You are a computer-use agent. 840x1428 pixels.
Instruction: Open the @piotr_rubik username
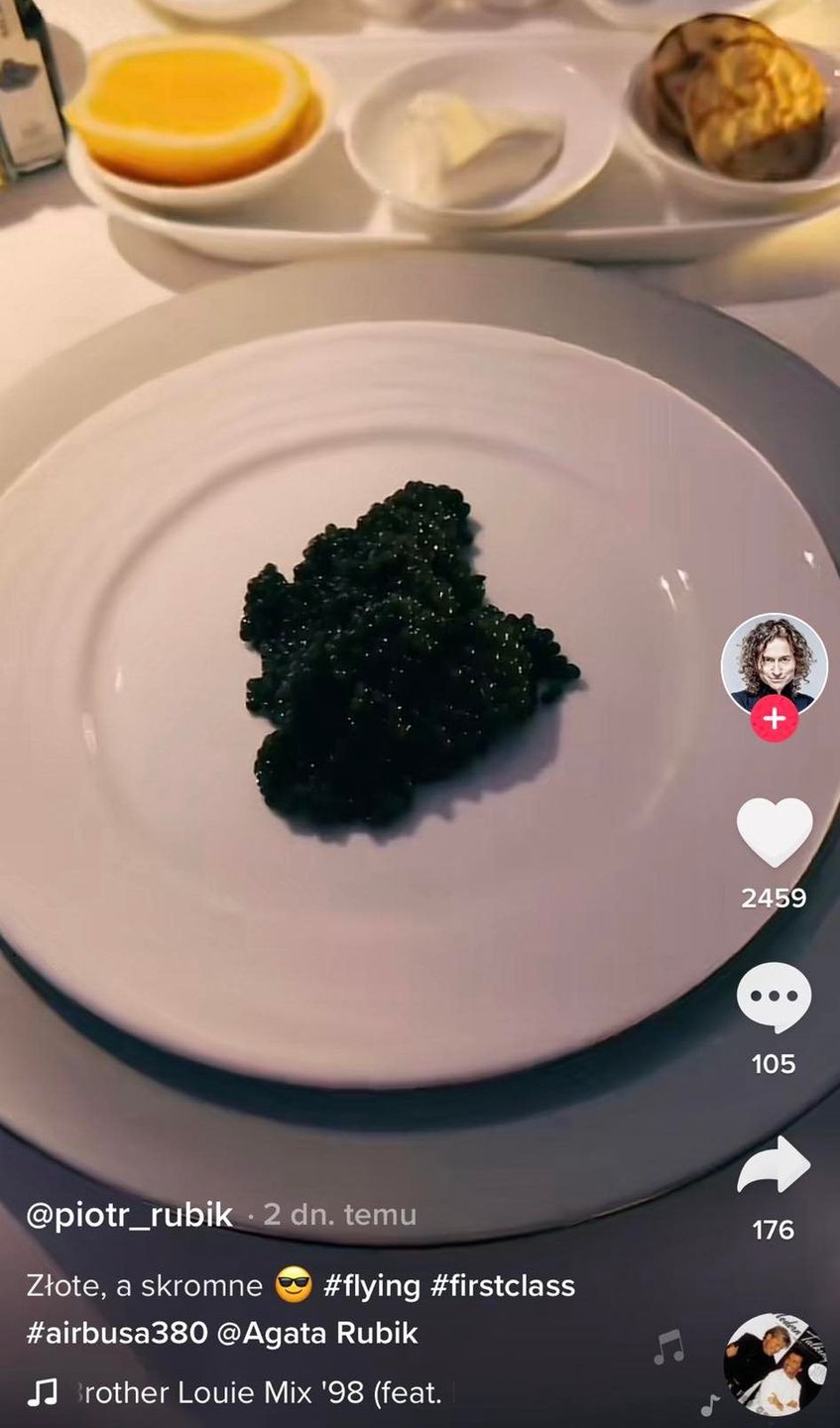tap(130, 1215)
